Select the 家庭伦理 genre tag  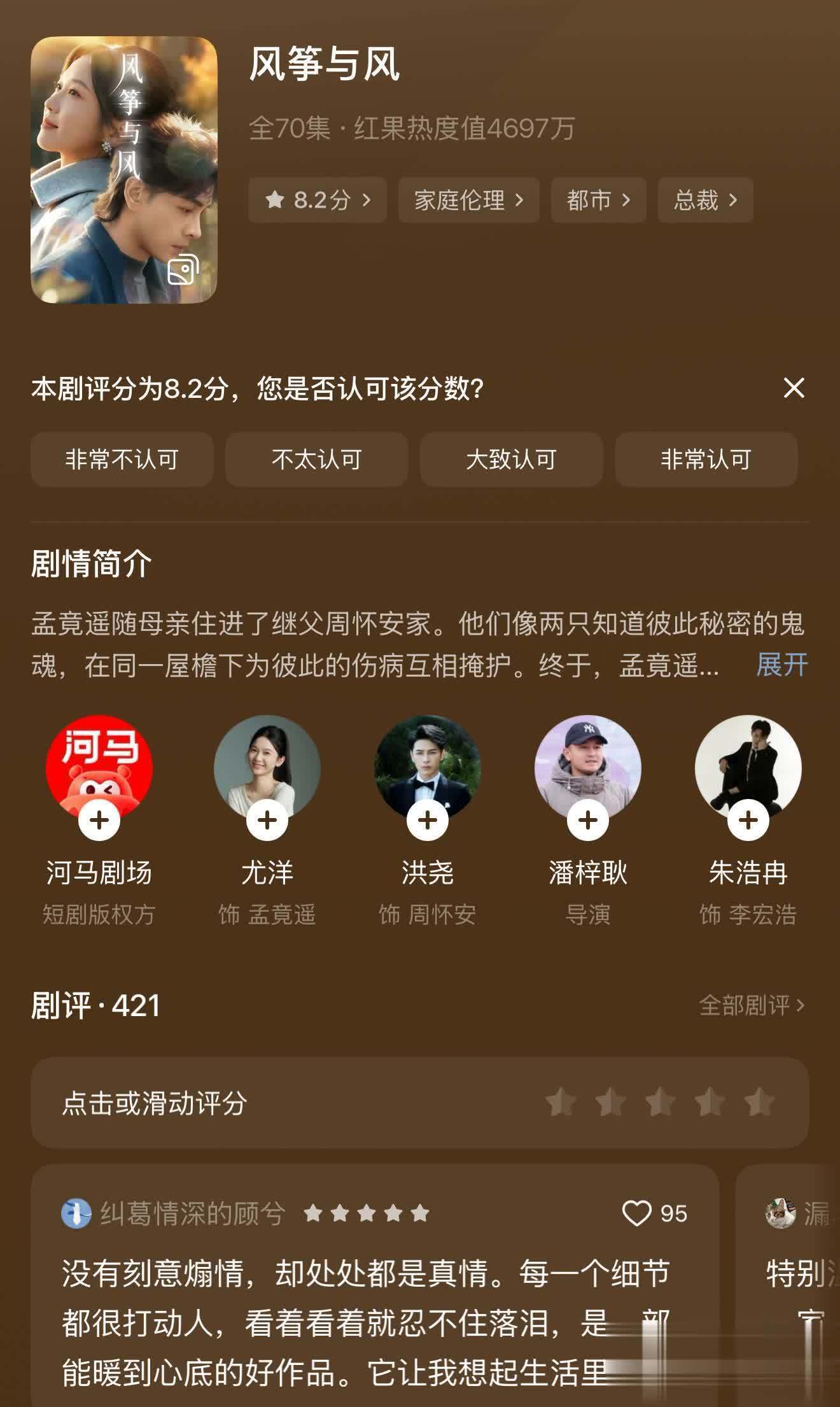468,201
